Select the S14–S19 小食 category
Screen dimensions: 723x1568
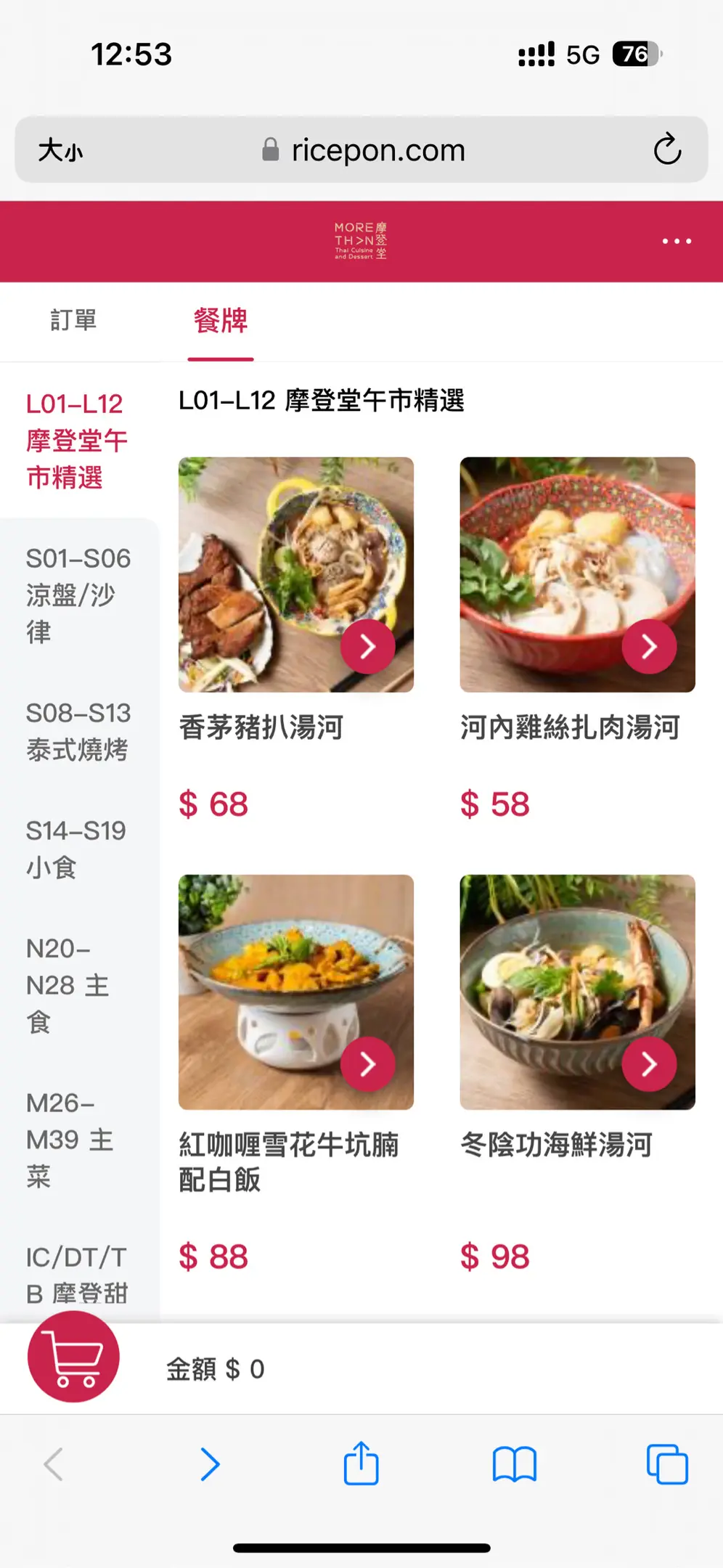click(x=76, y=849)
